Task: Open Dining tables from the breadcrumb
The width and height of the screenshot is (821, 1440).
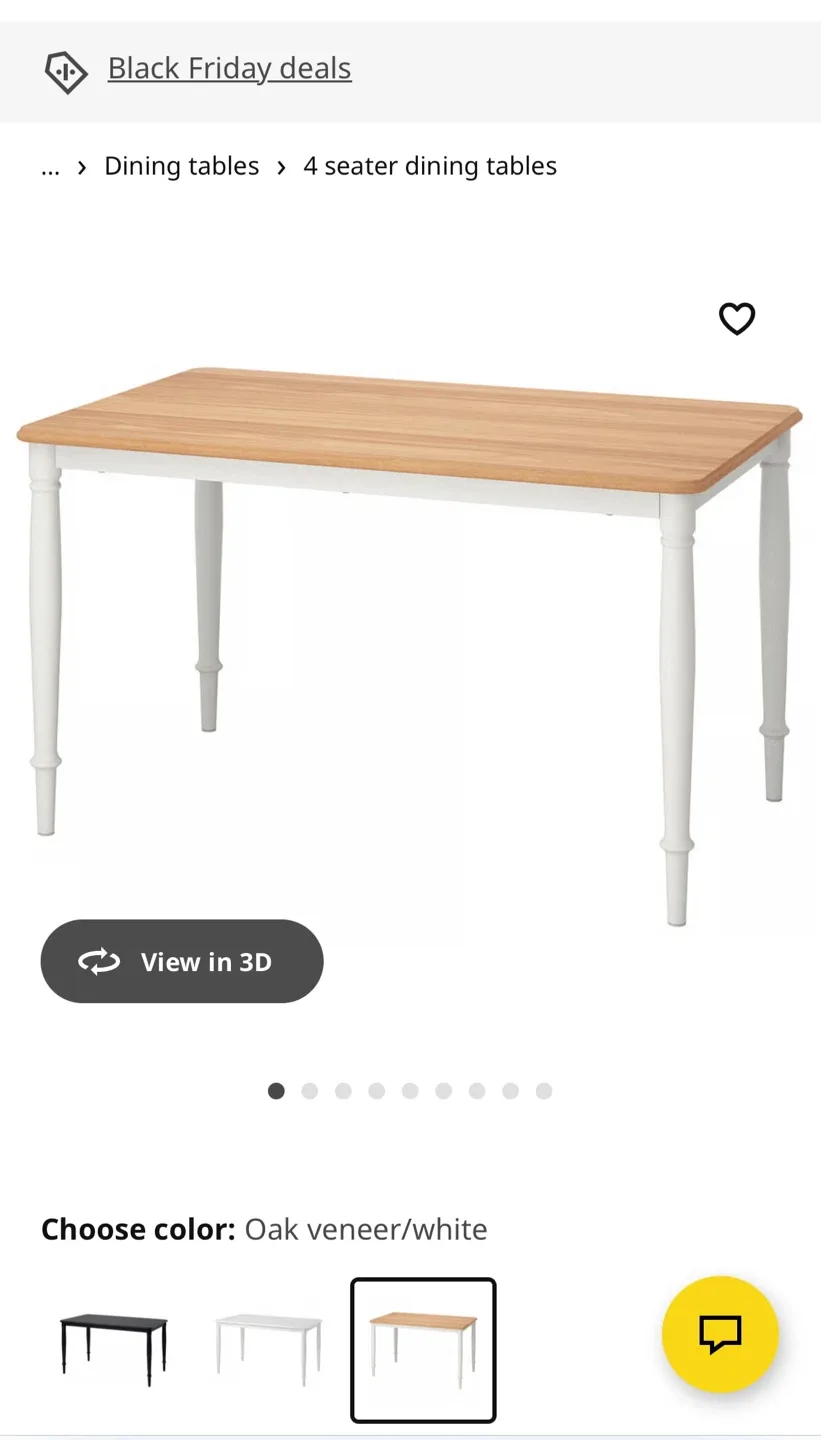Action: point(181,166)
